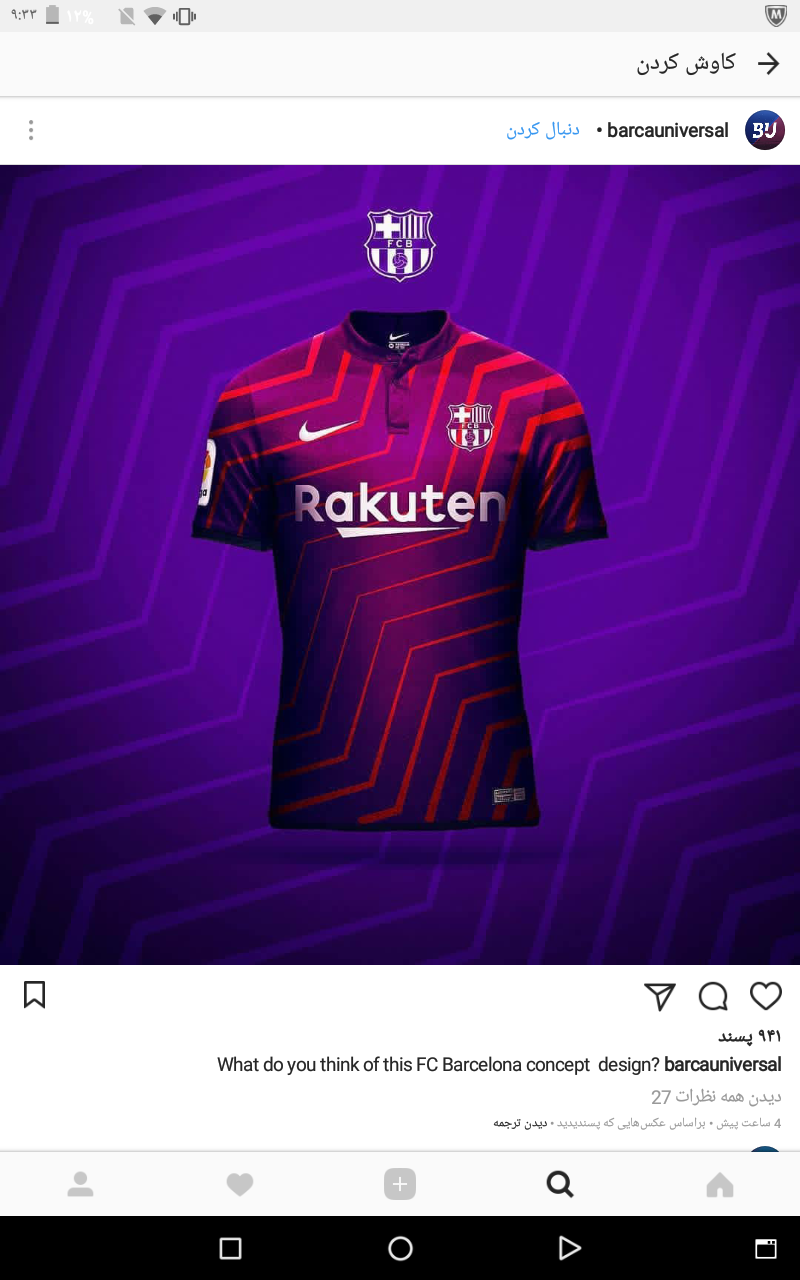Open the jersey post image

click(x=400, y=565)
